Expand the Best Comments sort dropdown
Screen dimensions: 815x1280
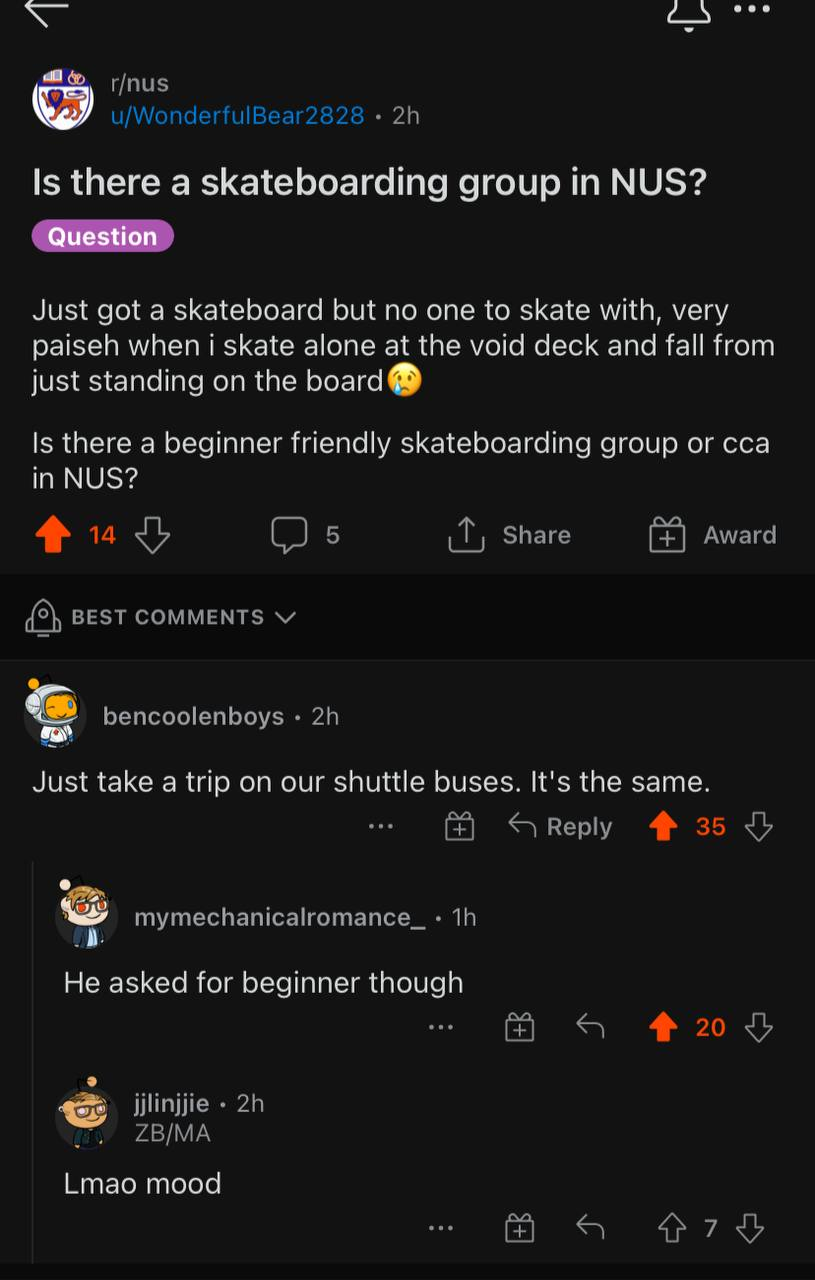pos(160,617)
